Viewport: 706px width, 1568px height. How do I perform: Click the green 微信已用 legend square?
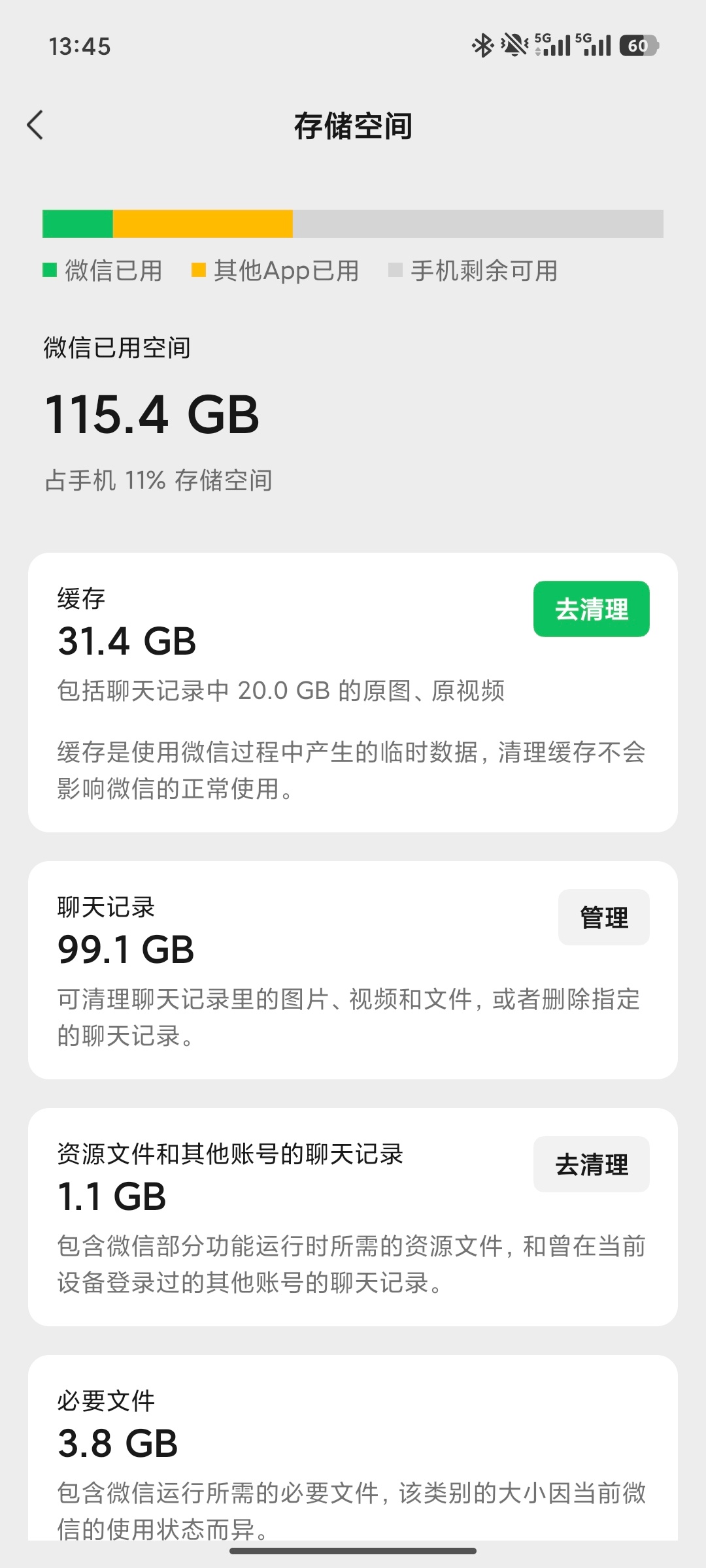tap(50, 269)
